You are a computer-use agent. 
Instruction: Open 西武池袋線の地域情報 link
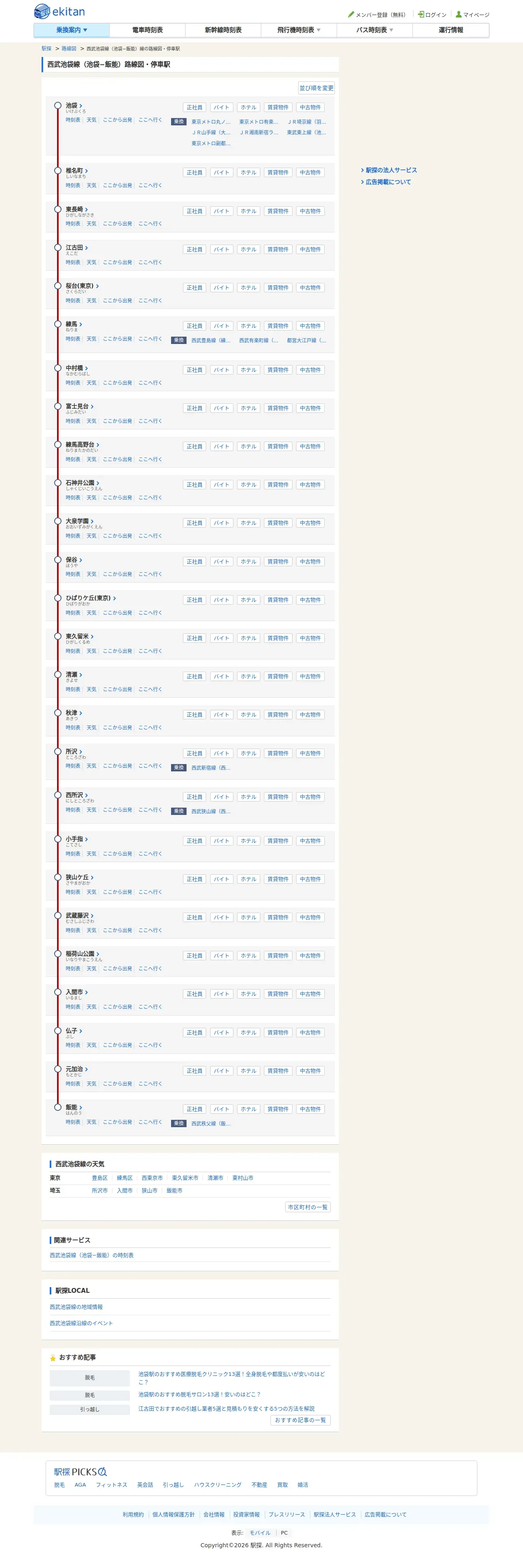[x=76, y=1307]
